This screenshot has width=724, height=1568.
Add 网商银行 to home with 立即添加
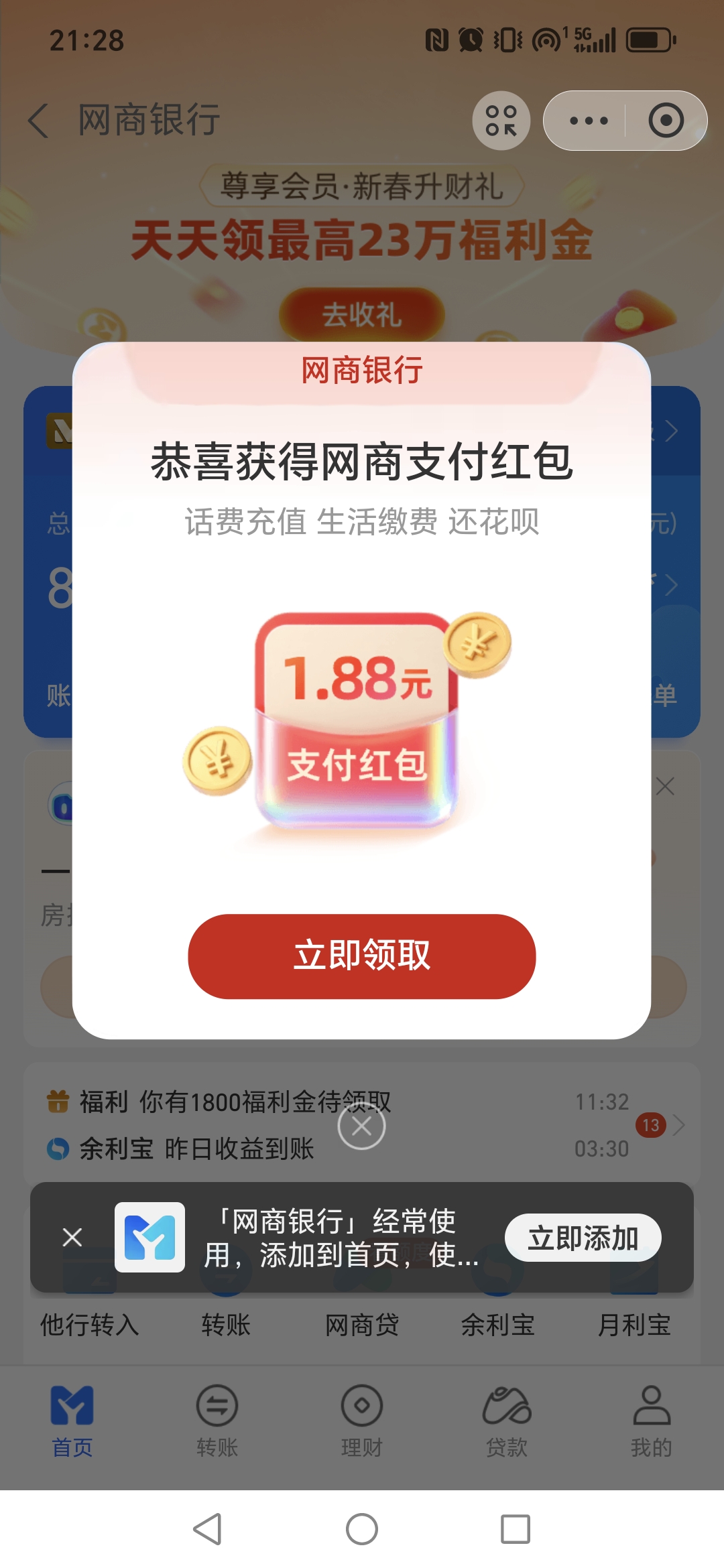[583, 1238]
